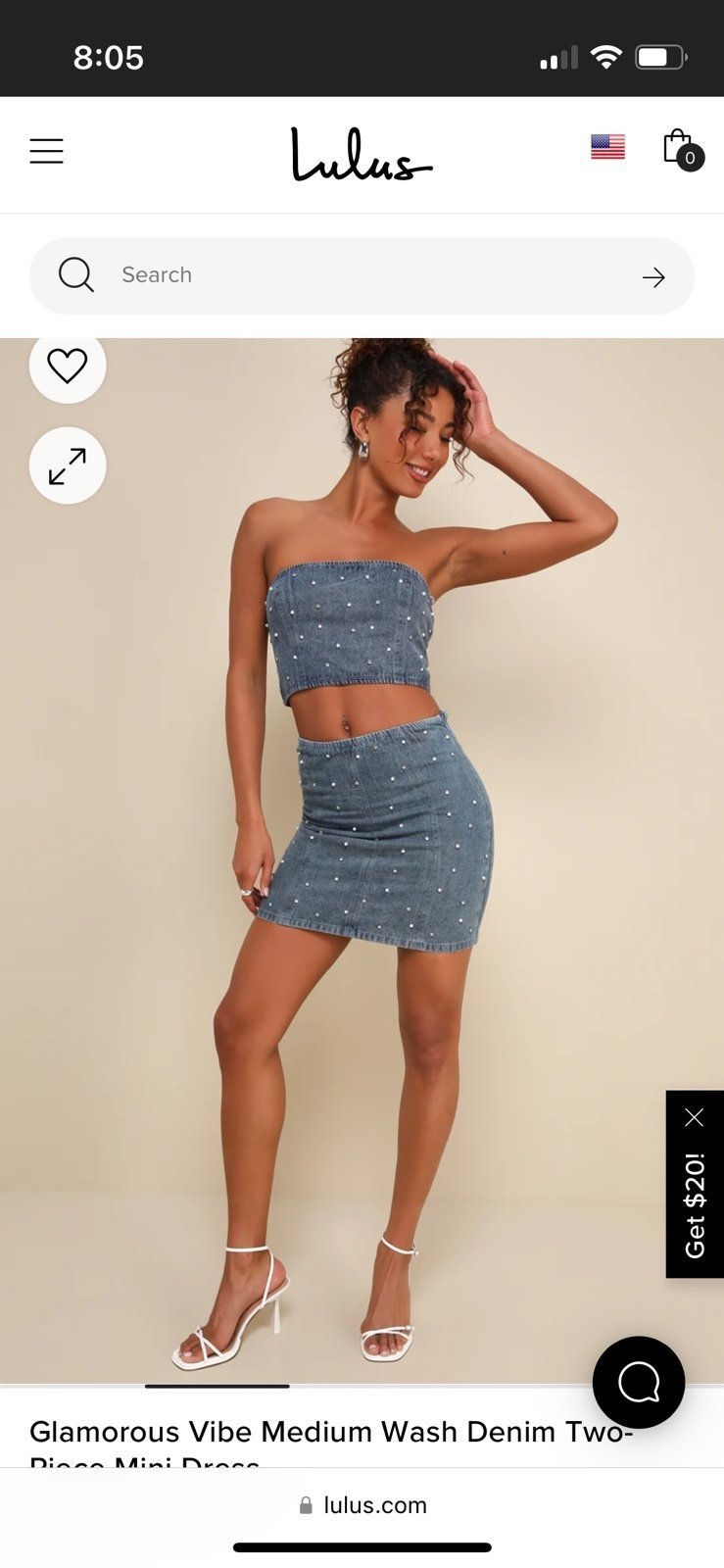
Task: Dismiss the Get $20! banner
Action: click(x=695, y=1117)
